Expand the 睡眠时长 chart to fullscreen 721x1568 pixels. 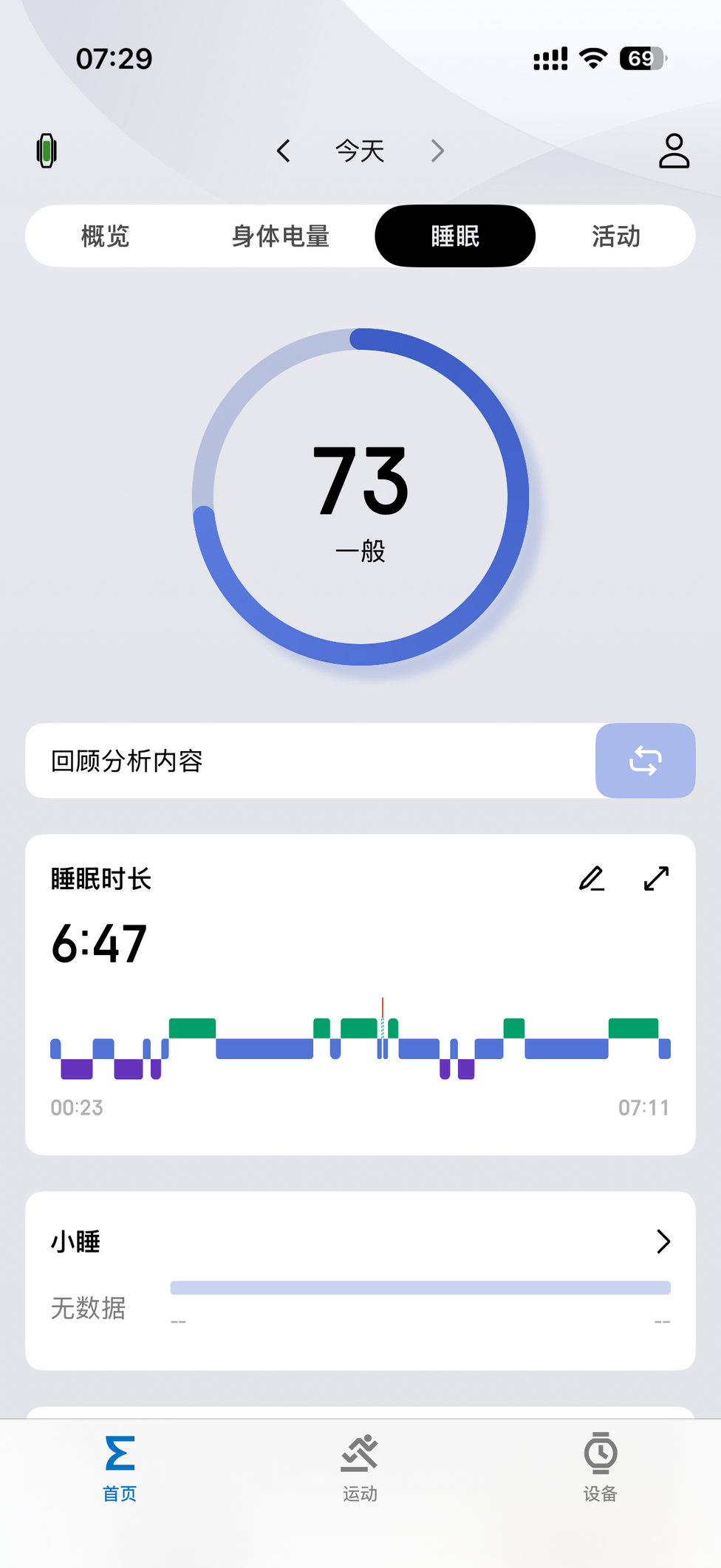(656, 879)
